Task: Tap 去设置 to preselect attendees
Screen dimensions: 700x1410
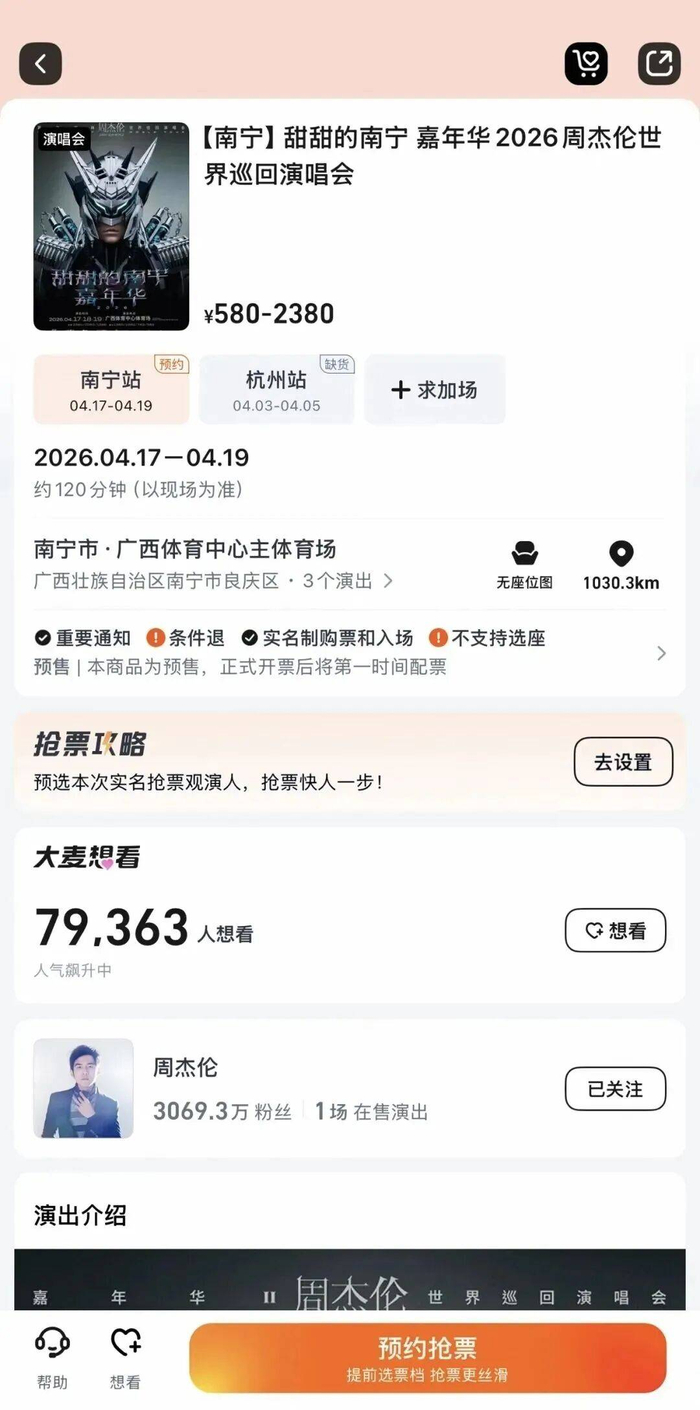Action: (623, 762)
